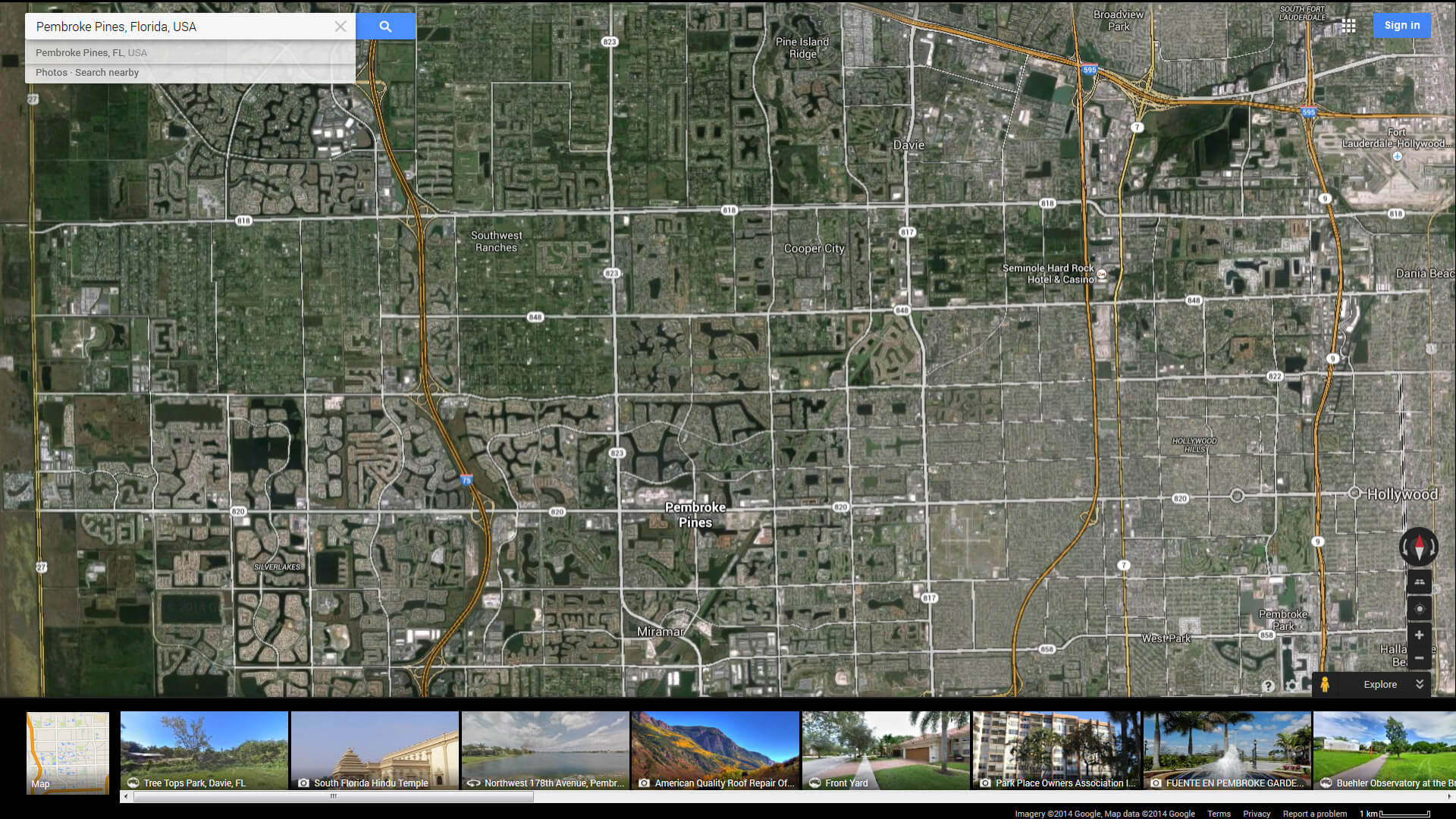Reset map orientation with the compass
Image resolution: width=1456 pixels, height=819 pixels.
pos(1419,546)
